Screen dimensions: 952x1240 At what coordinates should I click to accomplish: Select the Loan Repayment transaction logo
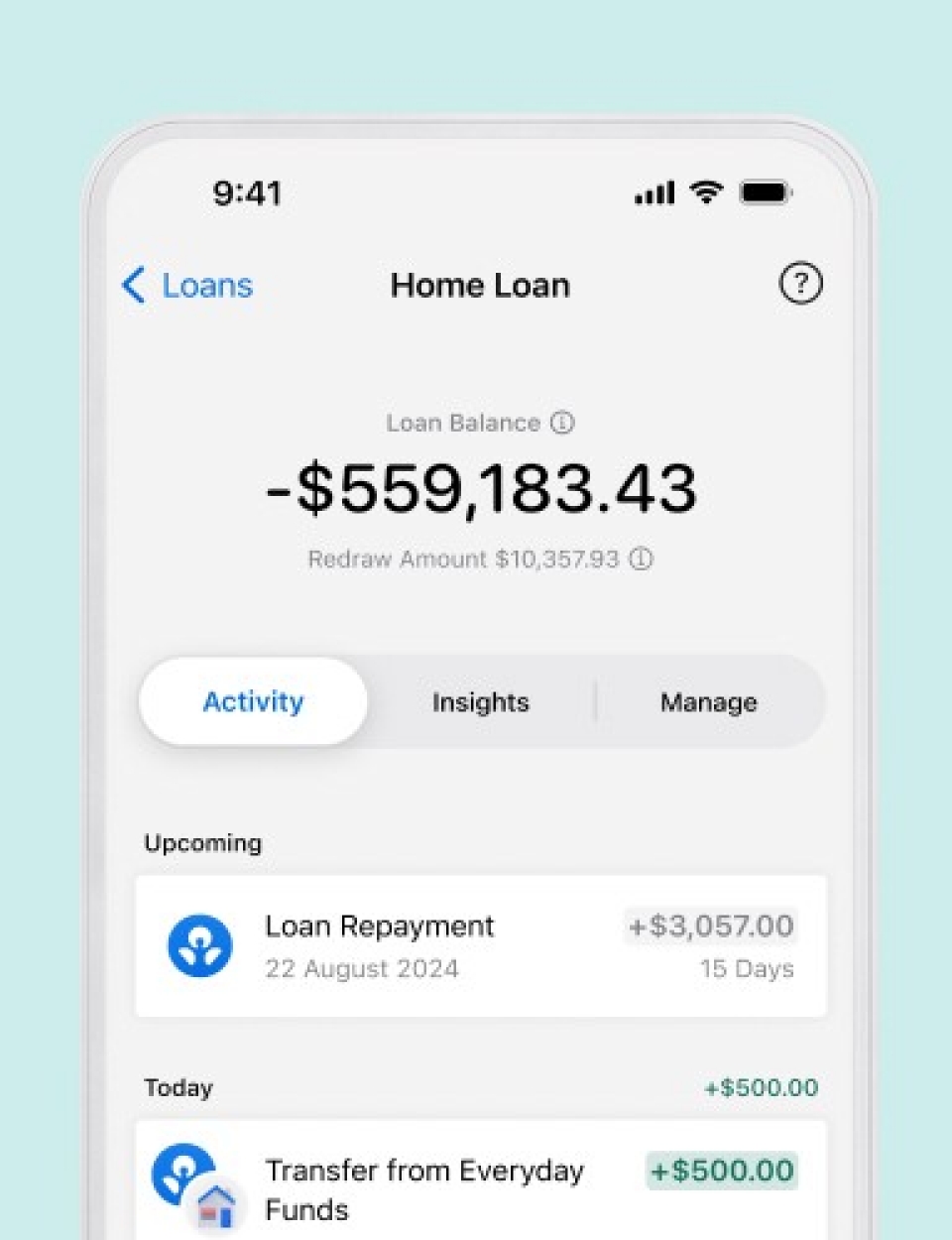(x=199, y=946)
